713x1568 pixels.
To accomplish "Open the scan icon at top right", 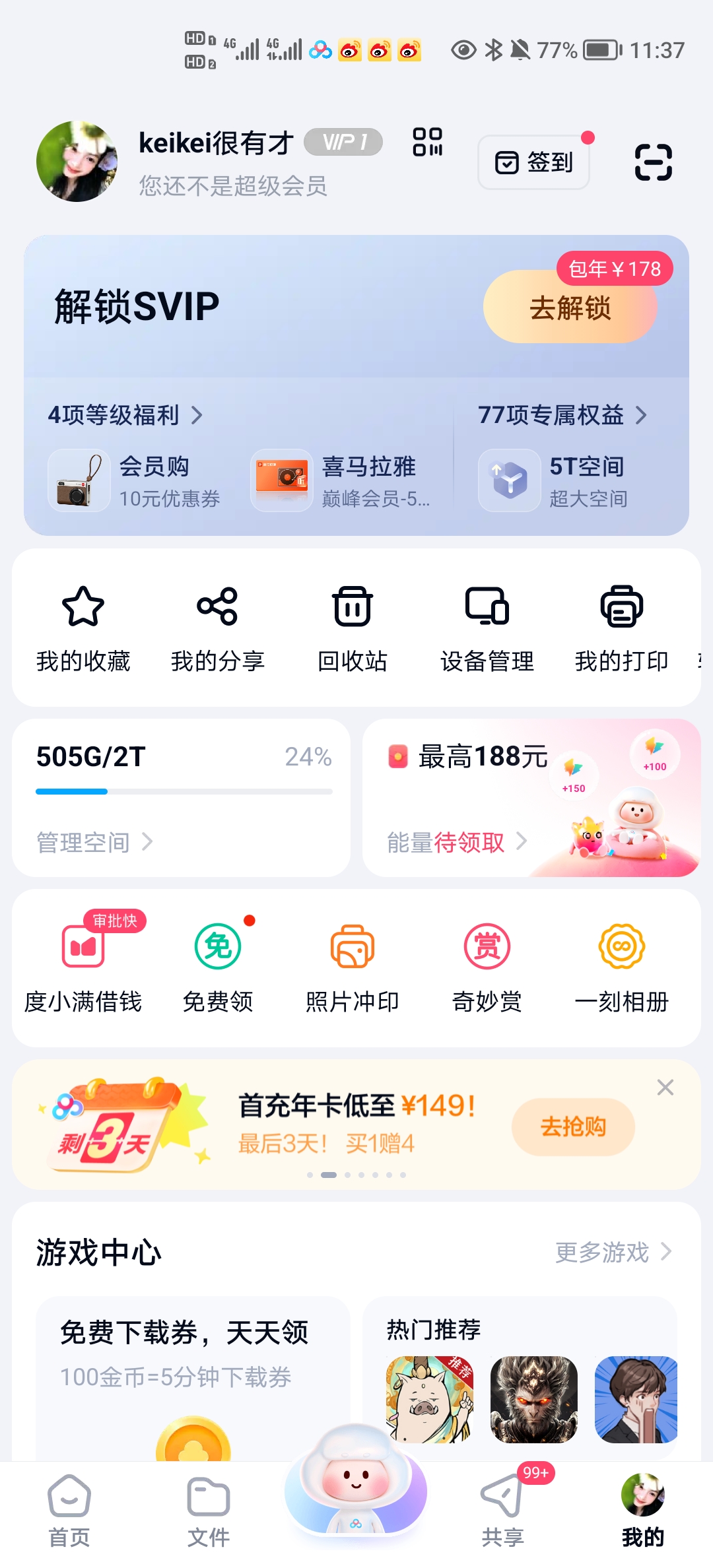I will pos(653,162).
